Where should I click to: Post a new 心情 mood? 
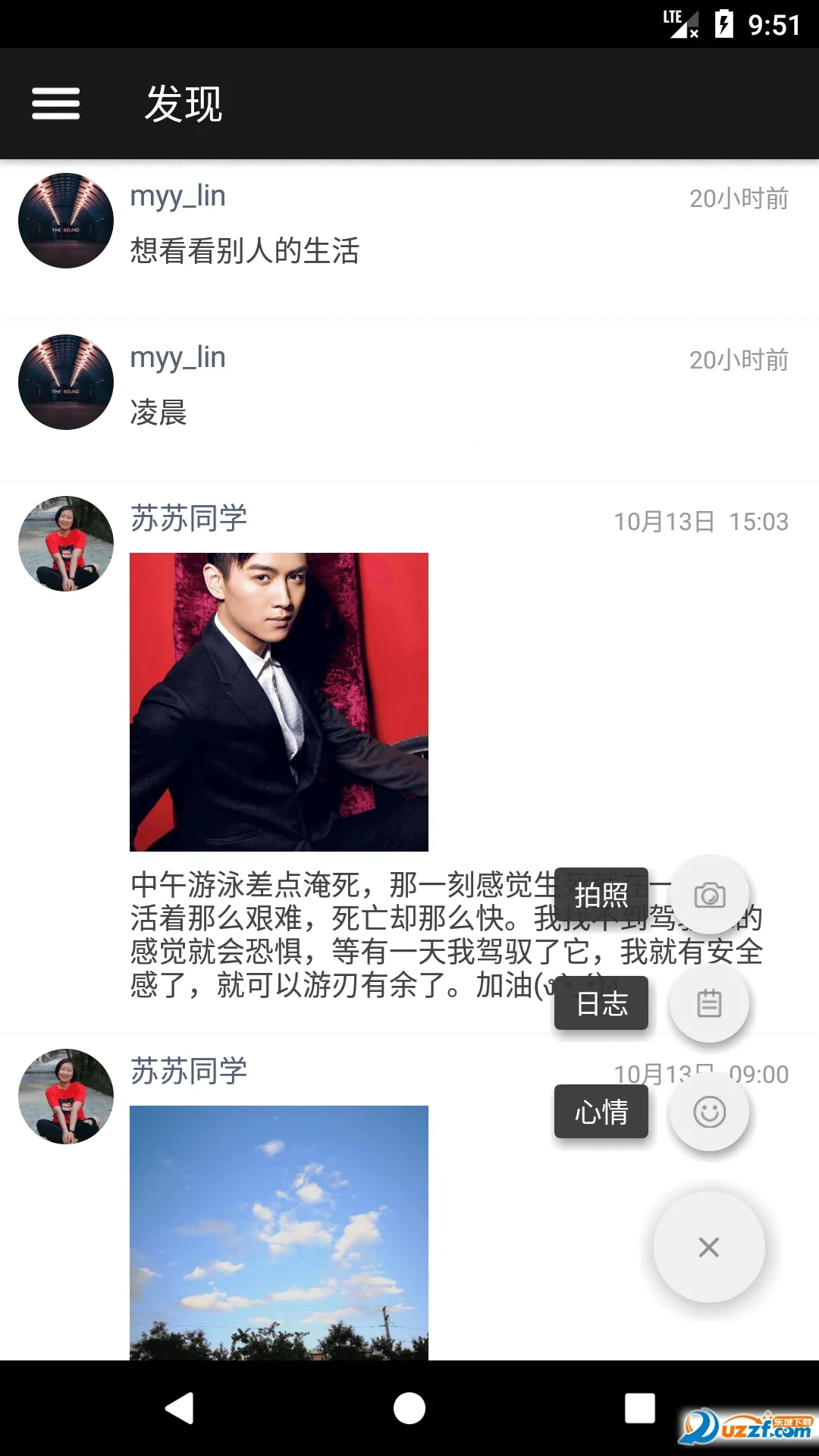click(x=709, y=1112)
